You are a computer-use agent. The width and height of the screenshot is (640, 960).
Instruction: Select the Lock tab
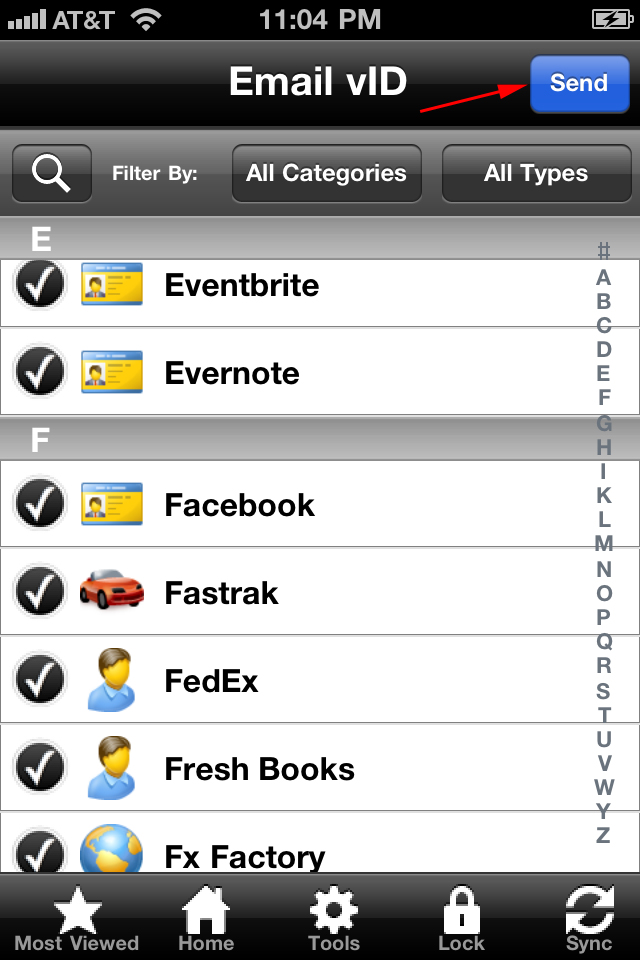click(x=461, y=919)
